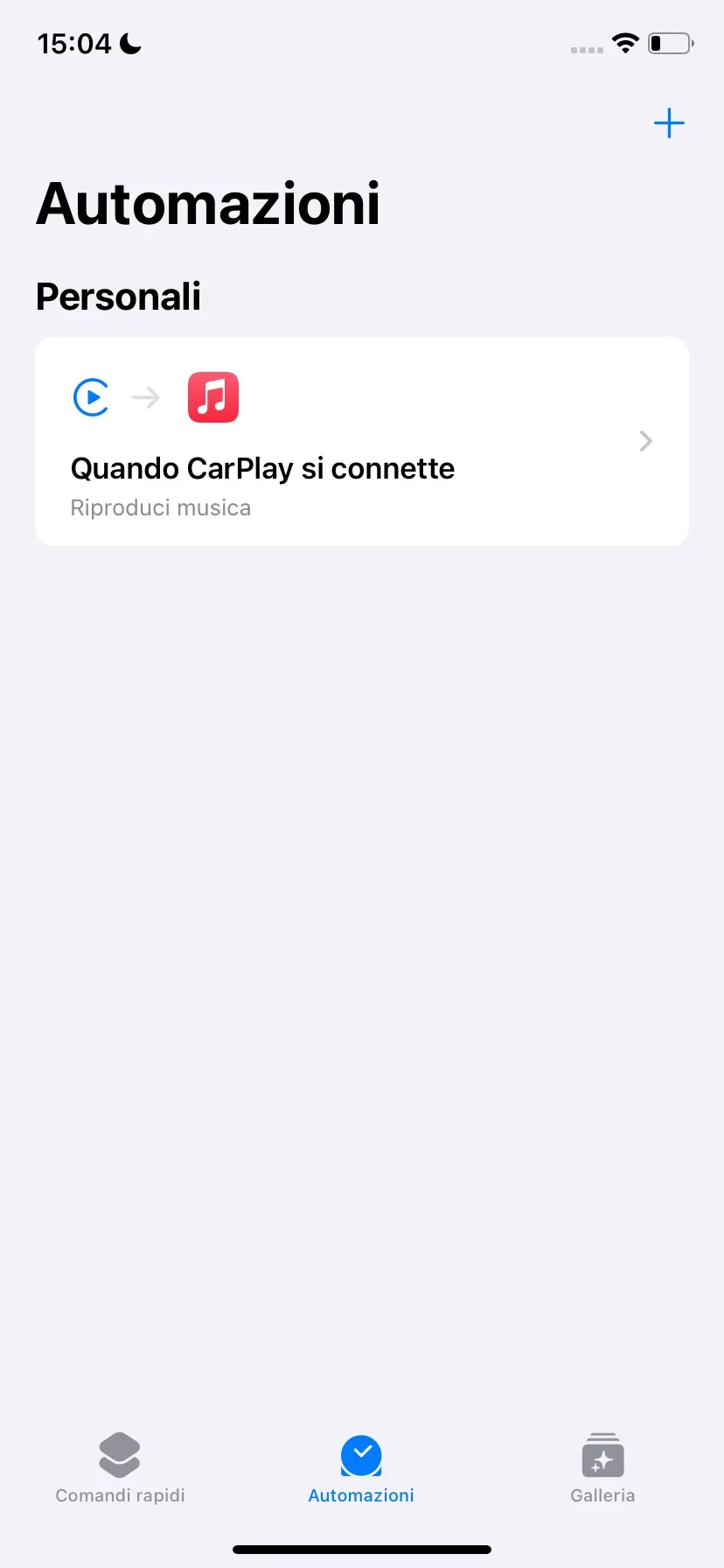The width and height of the screenshot is (724, 1568).
Task: Add a new automation with the plus icon
Action: tap(669, 123)
